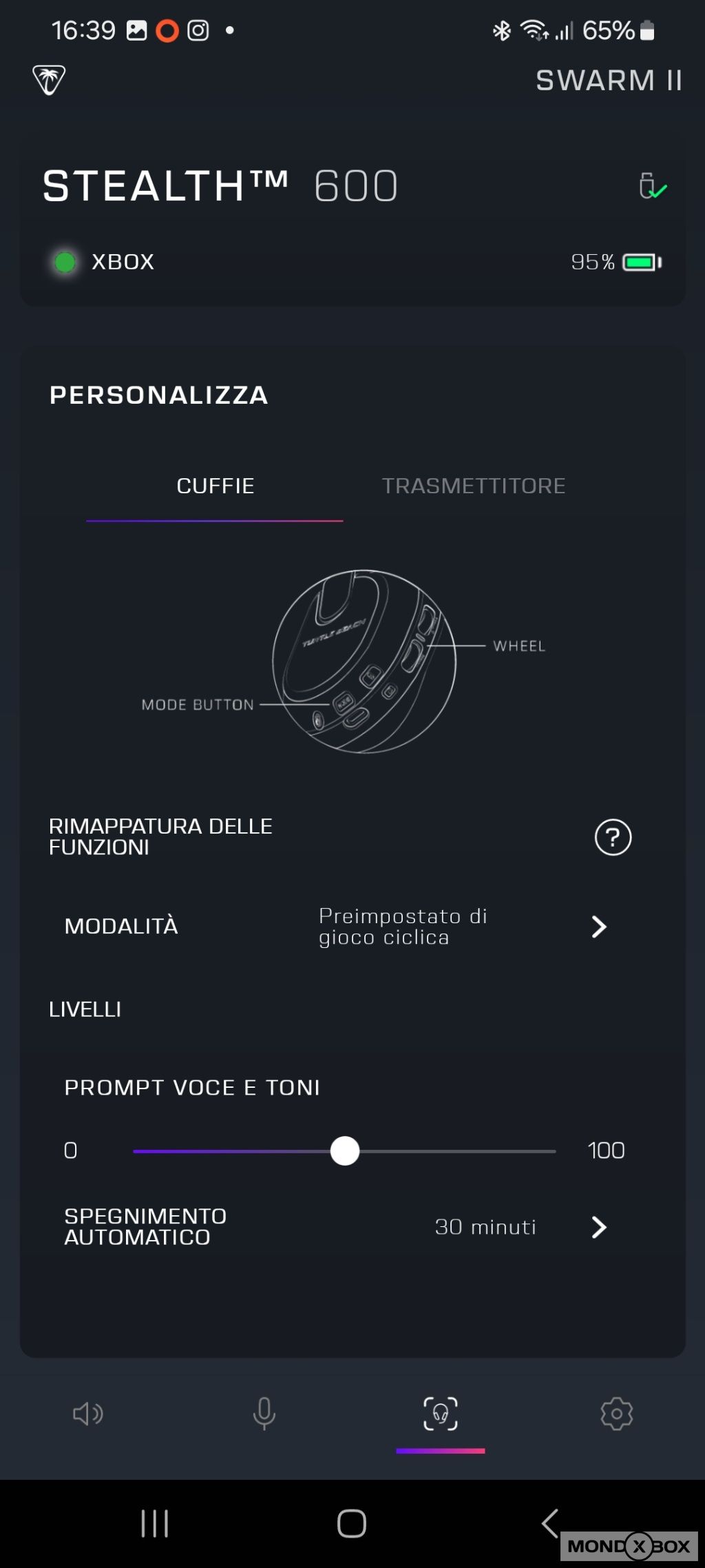Open the audio speaker tab
Screen dimensions: 705x1568
(88, 1414)
